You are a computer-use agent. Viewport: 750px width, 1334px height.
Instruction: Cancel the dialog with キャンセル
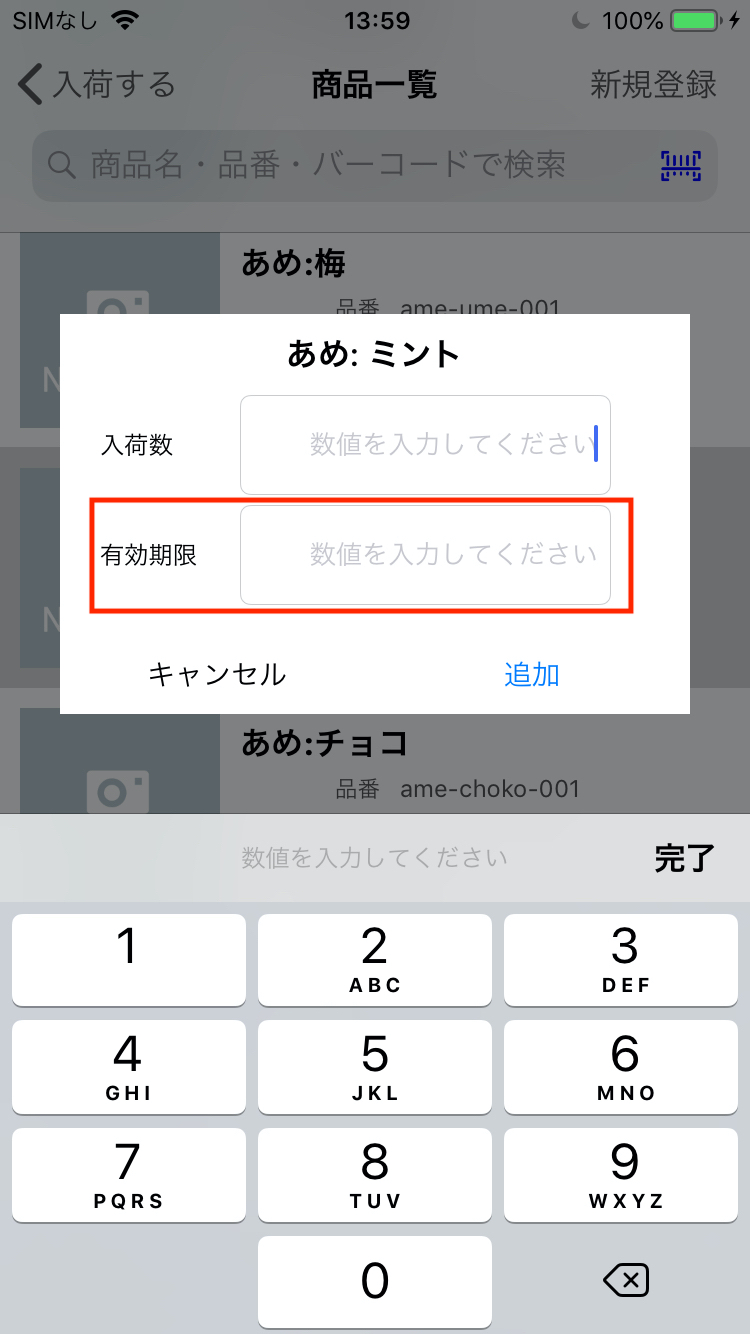(217, 674)
